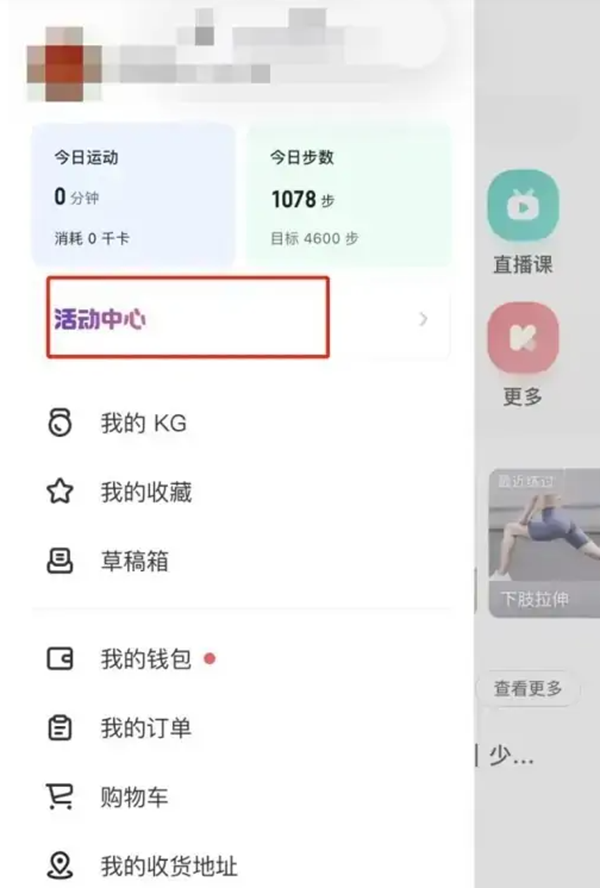The height and width of the screenshot is (888, 600).
Task: Open the 购物车 shopping cart
Action: click(134, 797)
